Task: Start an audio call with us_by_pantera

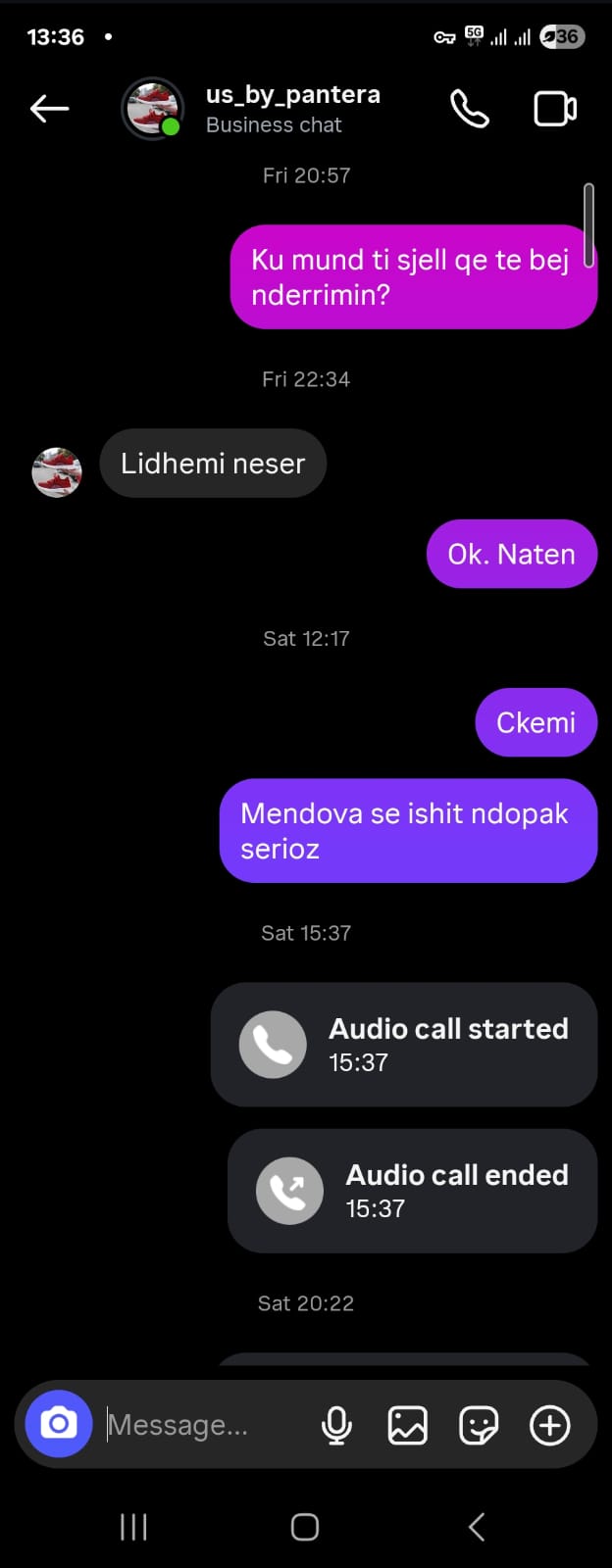Action: (469, 109)
